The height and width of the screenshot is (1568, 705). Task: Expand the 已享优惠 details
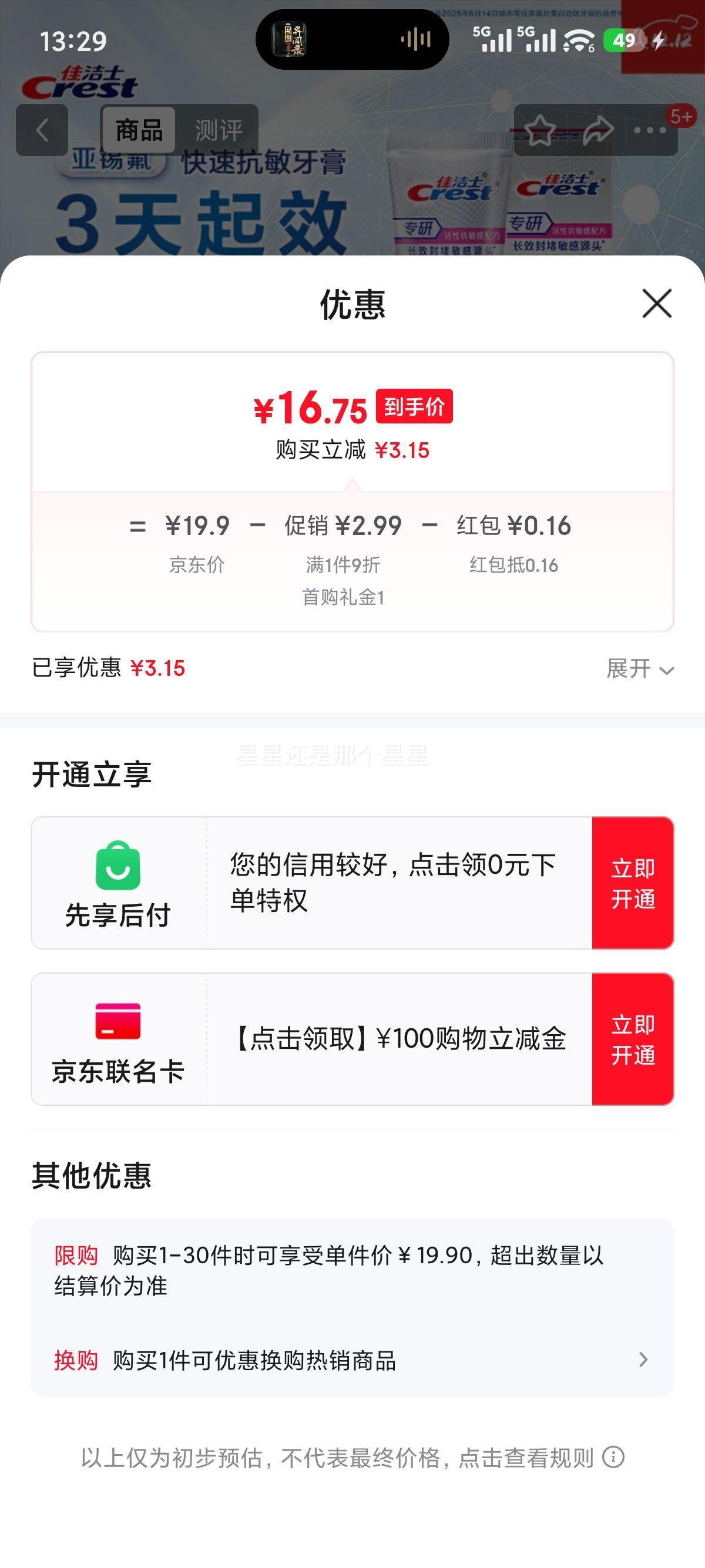pos(640,669)
